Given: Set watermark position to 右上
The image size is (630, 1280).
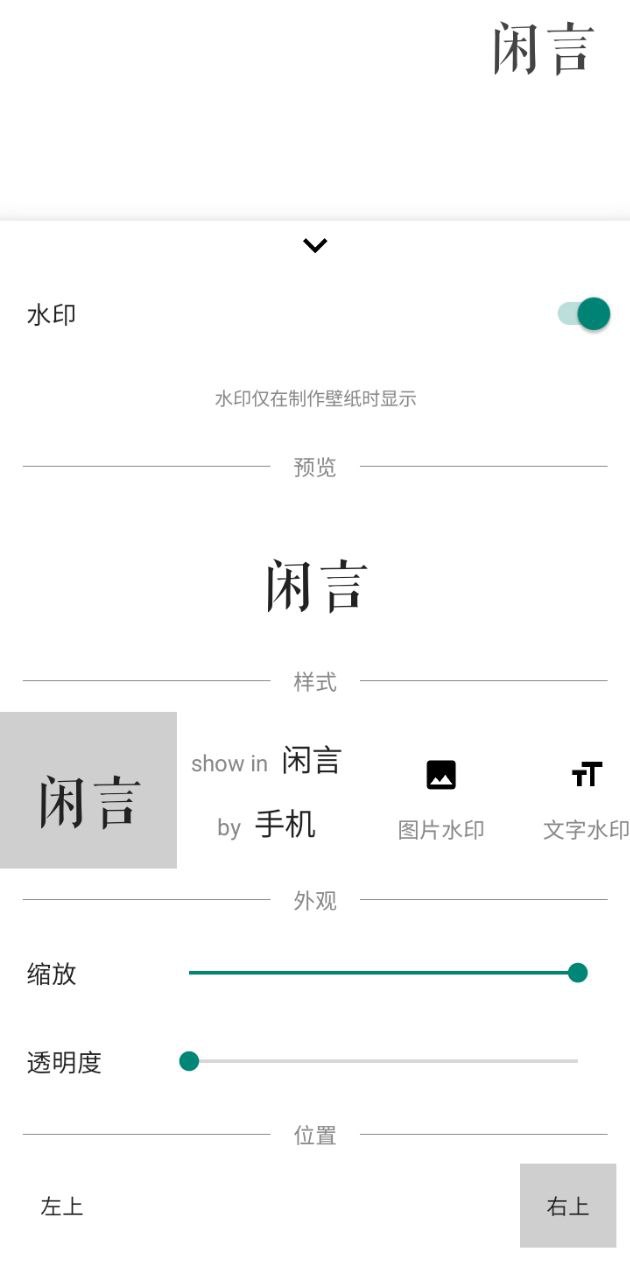Looking at the screenshot, I should point(568,1206).
